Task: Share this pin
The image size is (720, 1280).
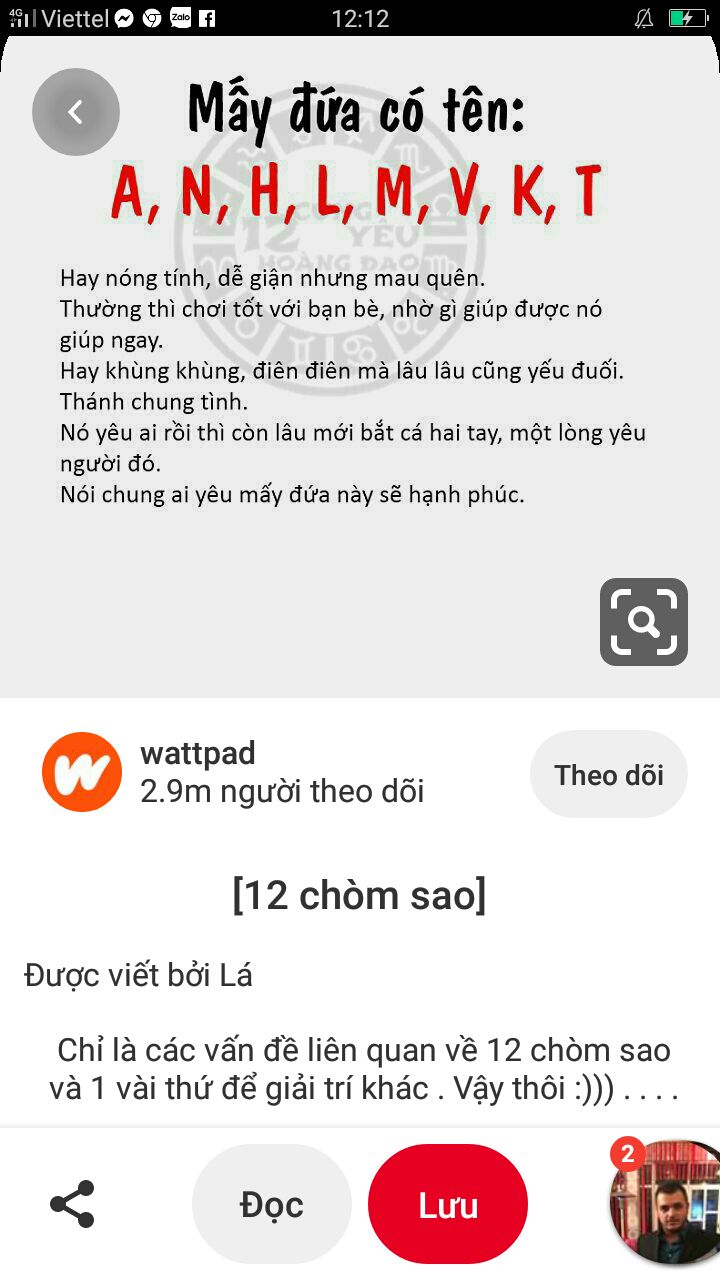Action: pyautogui.click(x=72, y=1204)
